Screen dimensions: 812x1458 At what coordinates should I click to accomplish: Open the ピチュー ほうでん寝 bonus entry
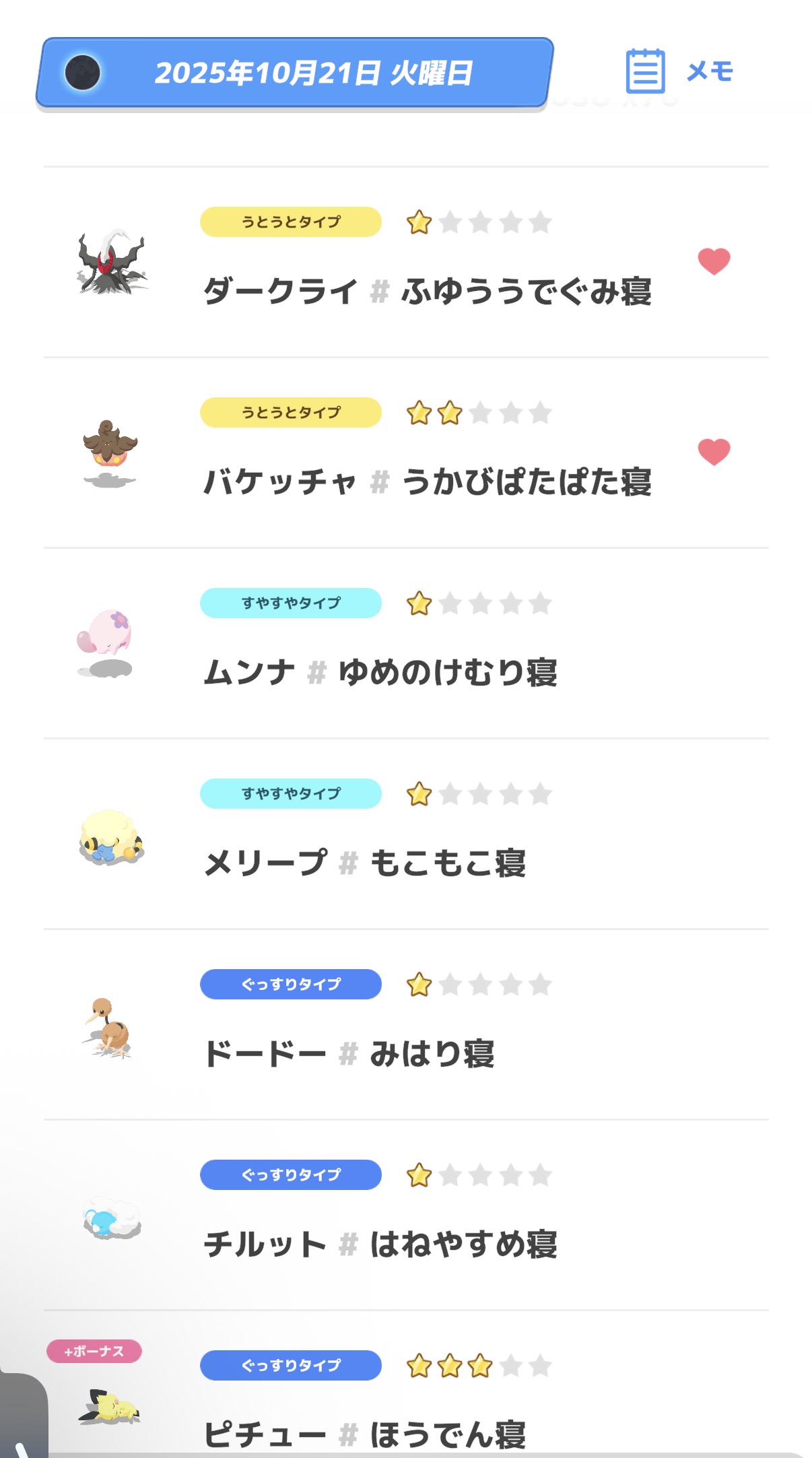click(364, 1433)
